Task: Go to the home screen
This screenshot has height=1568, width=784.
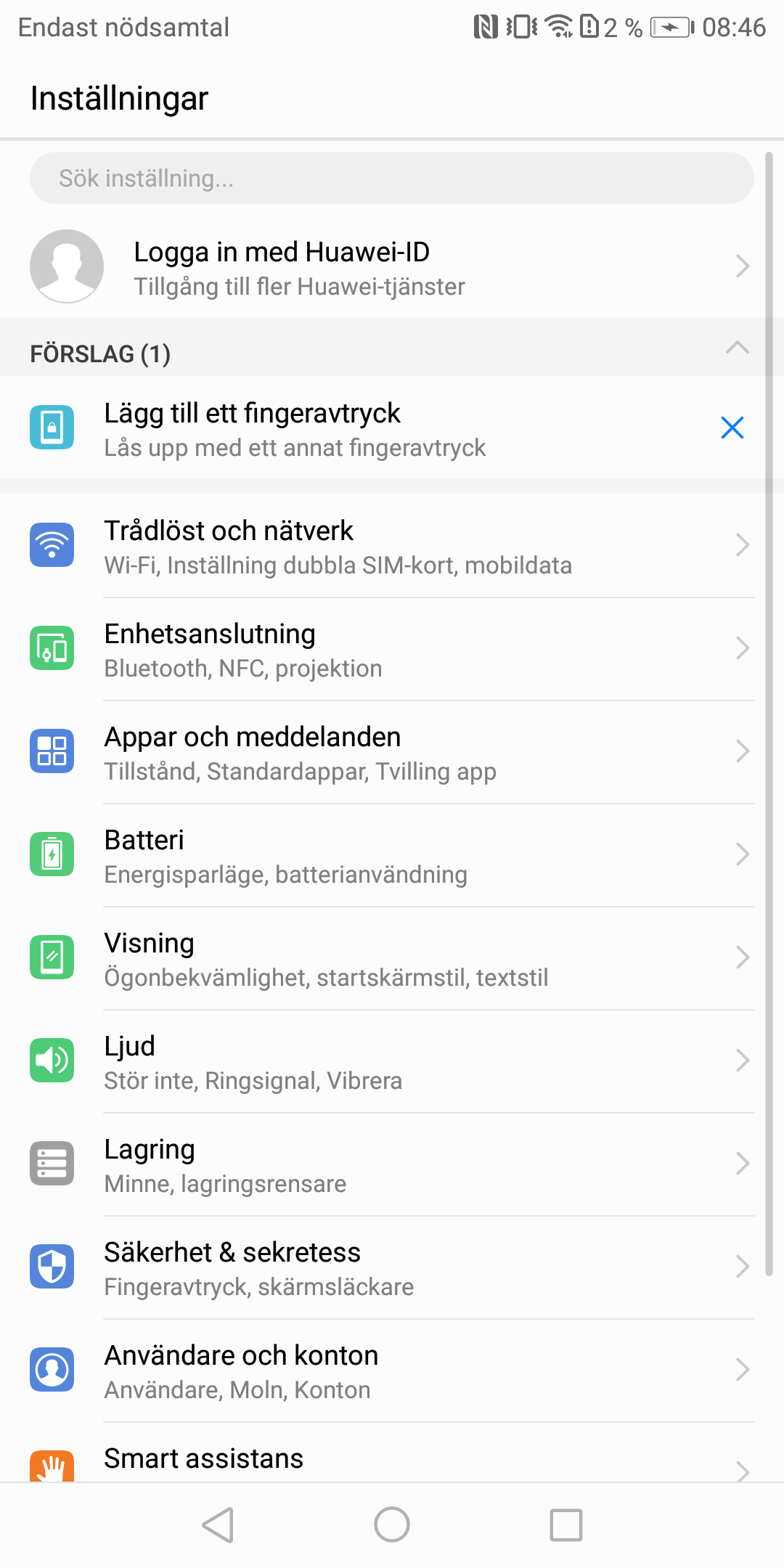Action: 392,1524
